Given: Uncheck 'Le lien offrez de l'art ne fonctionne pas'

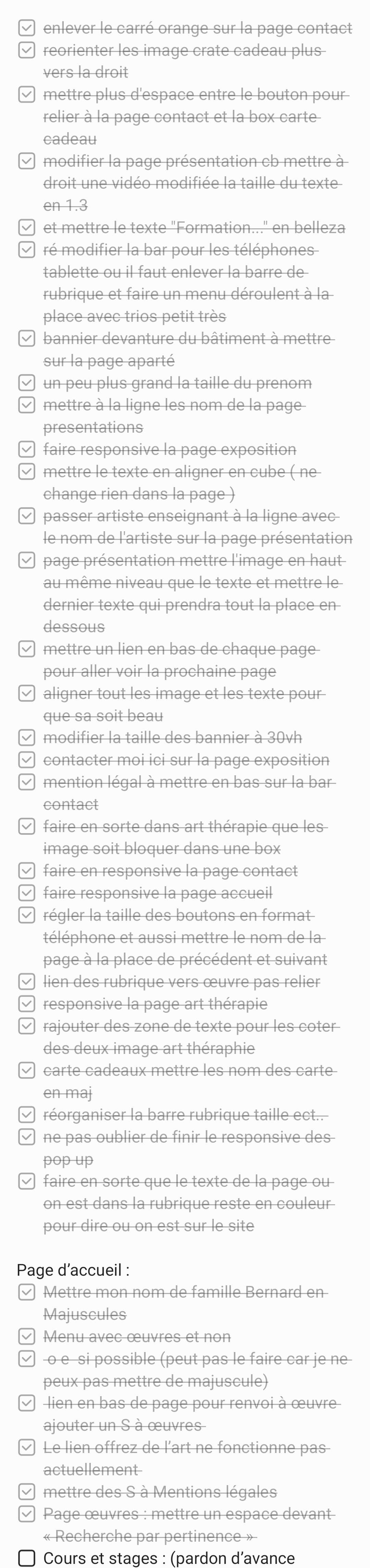Looking at the screenshot, I should tap(26, 1448).
